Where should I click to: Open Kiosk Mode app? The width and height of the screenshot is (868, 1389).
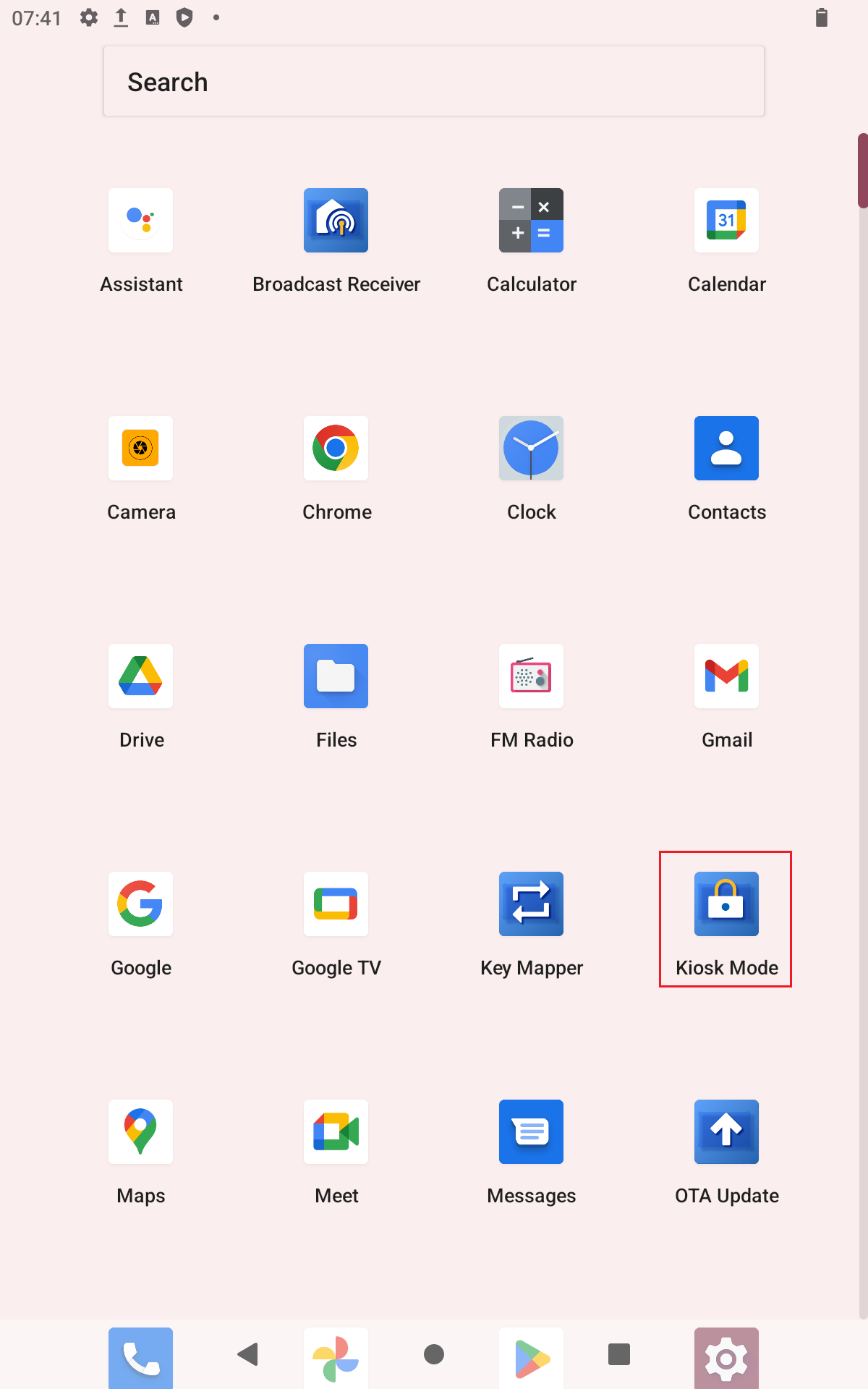(726, 904)
